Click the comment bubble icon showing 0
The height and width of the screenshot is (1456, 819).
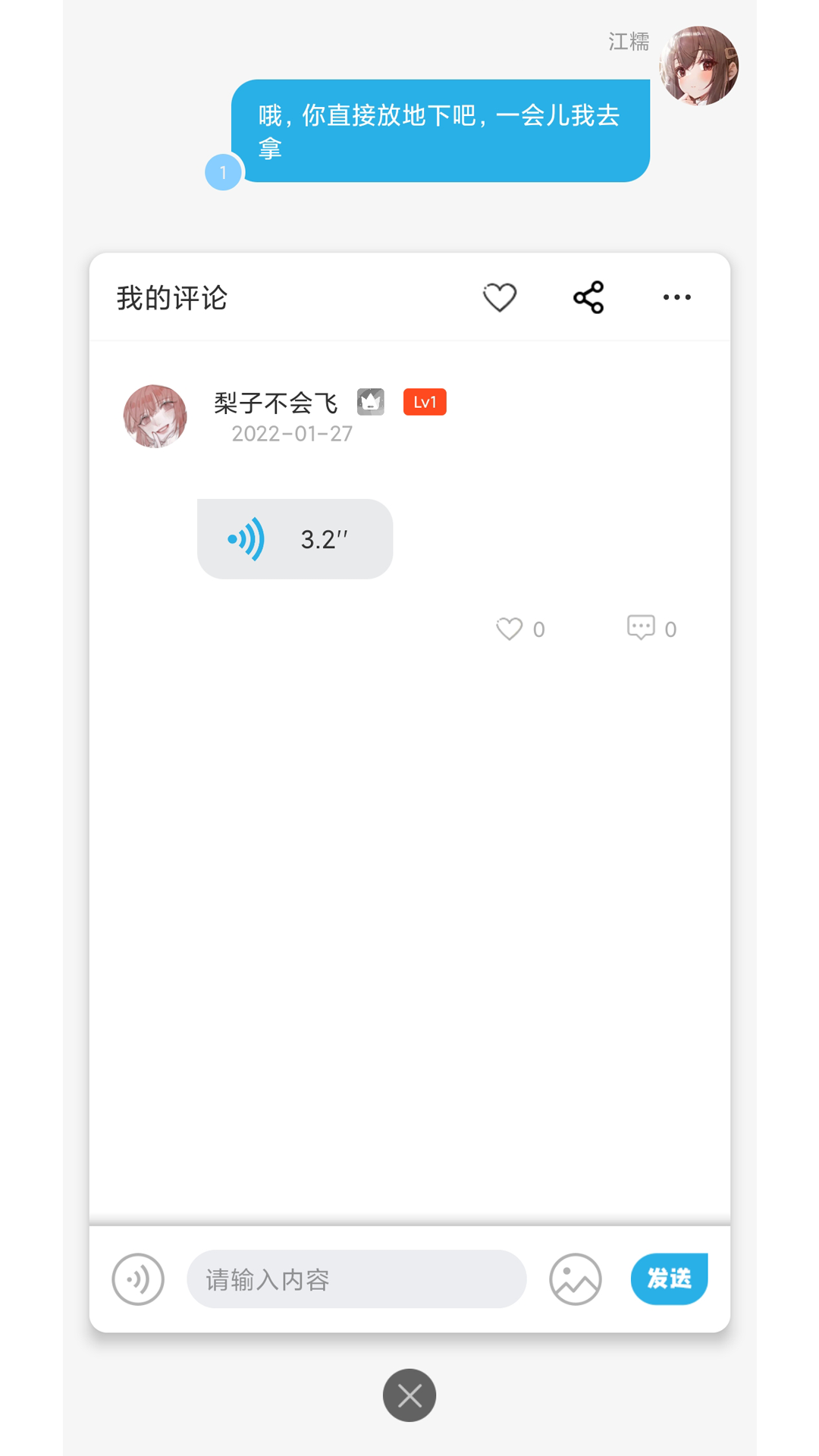(x=641, y=628)
